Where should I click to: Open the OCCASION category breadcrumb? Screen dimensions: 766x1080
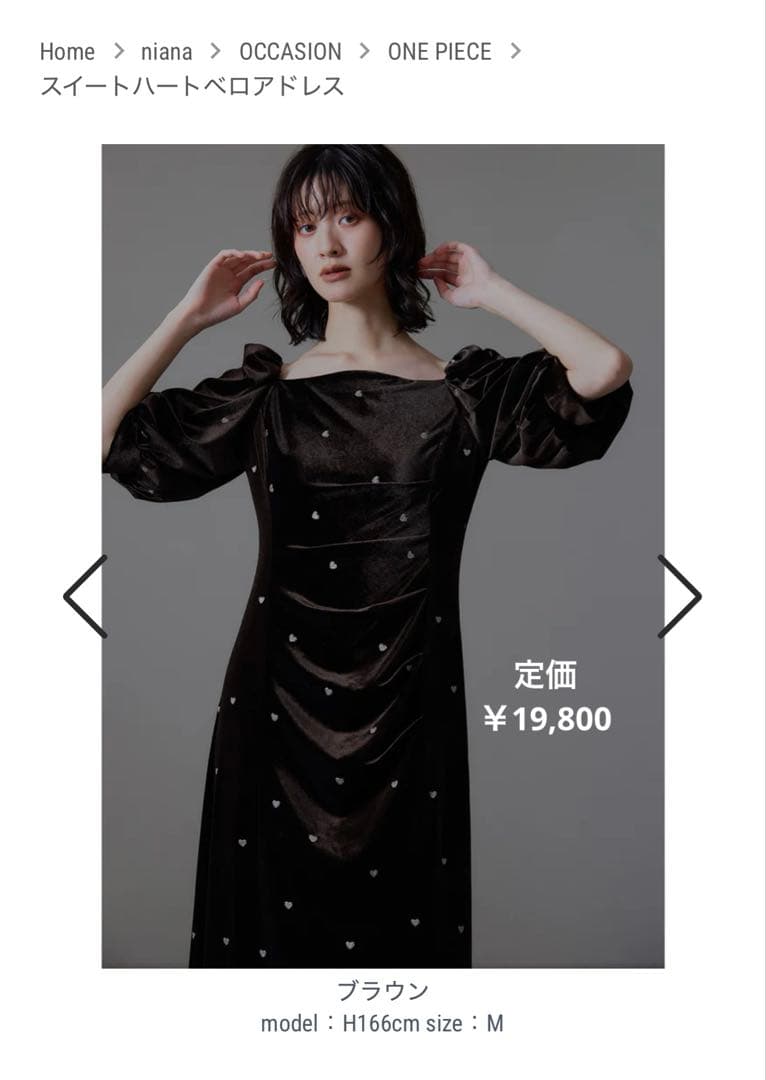(x=290, y=52)
